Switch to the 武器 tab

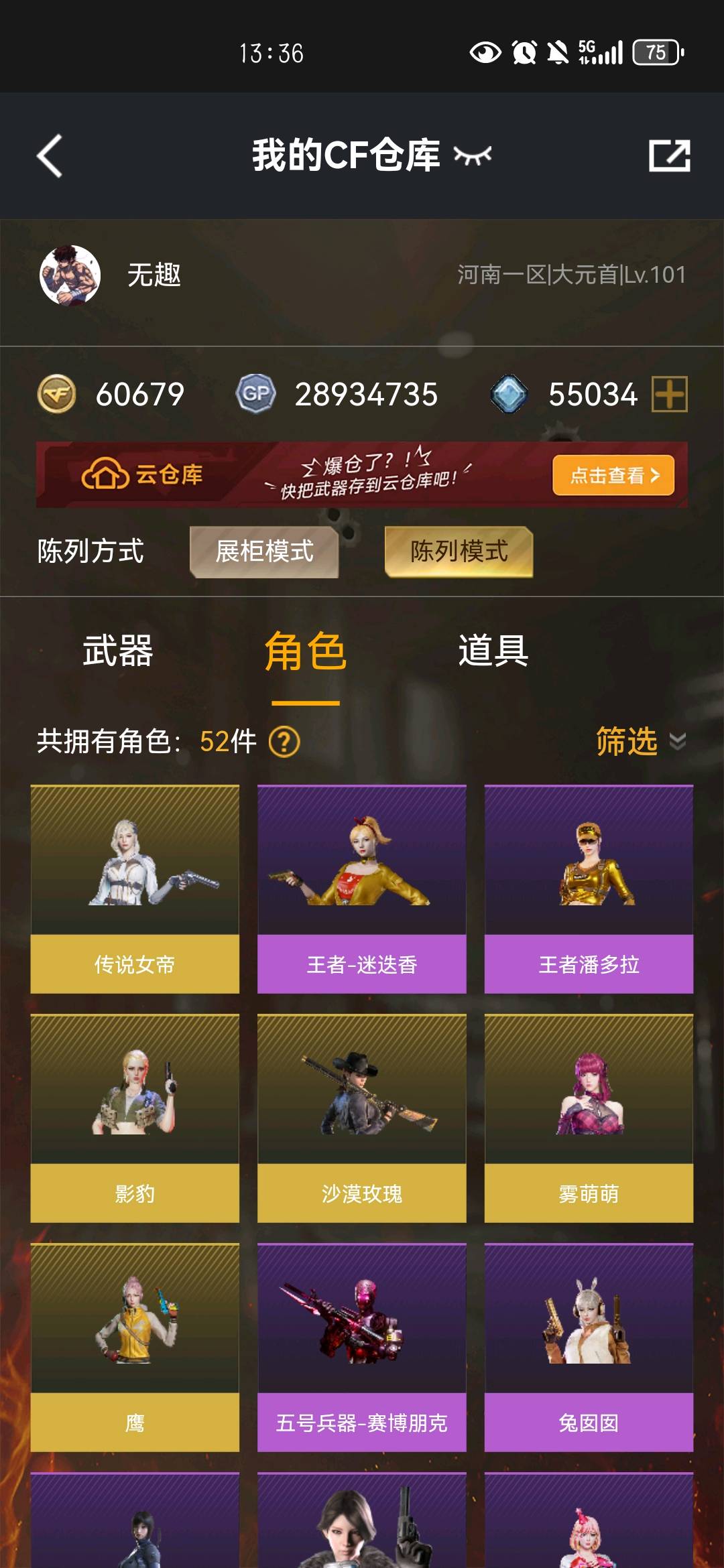pyautogui.click(x=118, y=651)
